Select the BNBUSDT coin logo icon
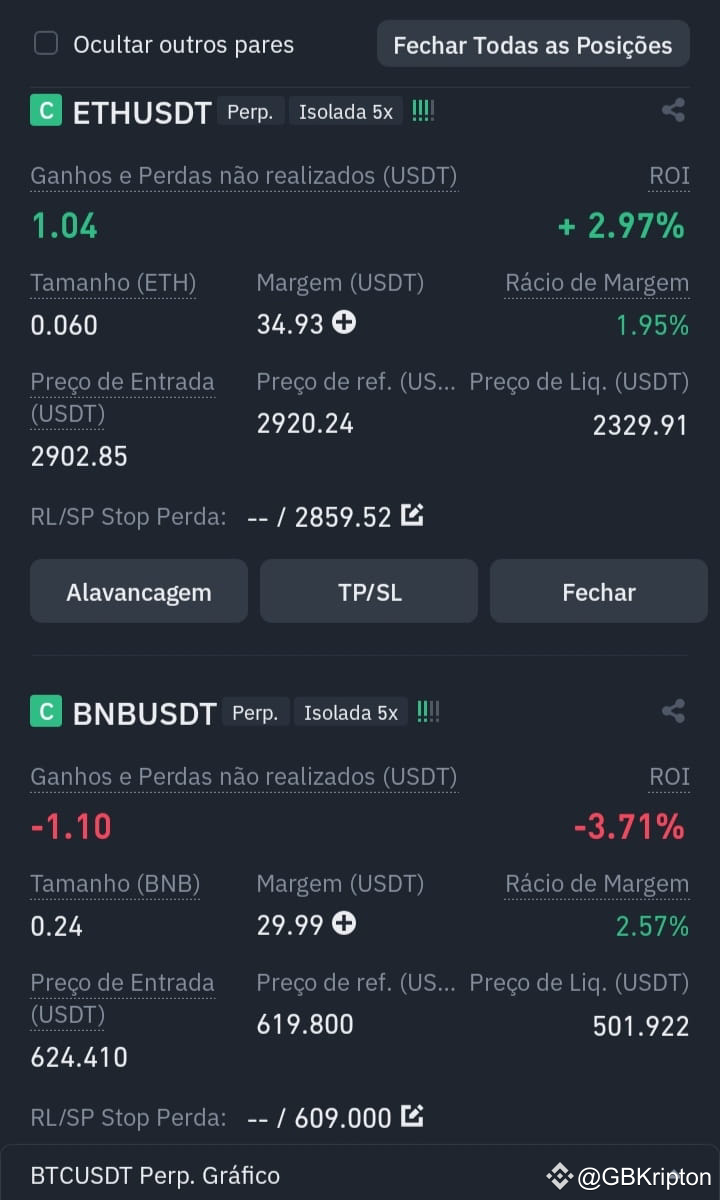720x1200 pixels. [x=45, y=711]
